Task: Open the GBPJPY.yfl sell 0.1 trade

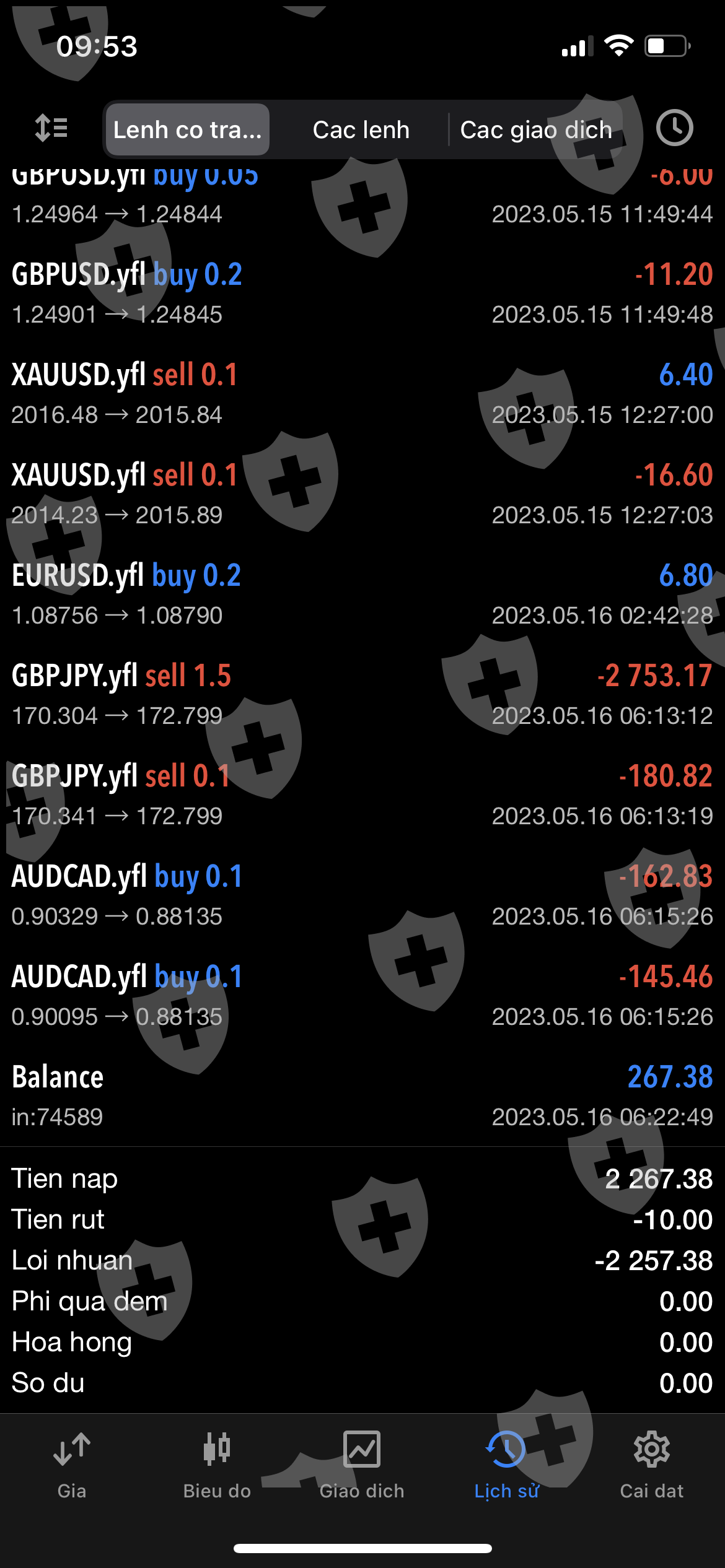Action: [362, 795]
